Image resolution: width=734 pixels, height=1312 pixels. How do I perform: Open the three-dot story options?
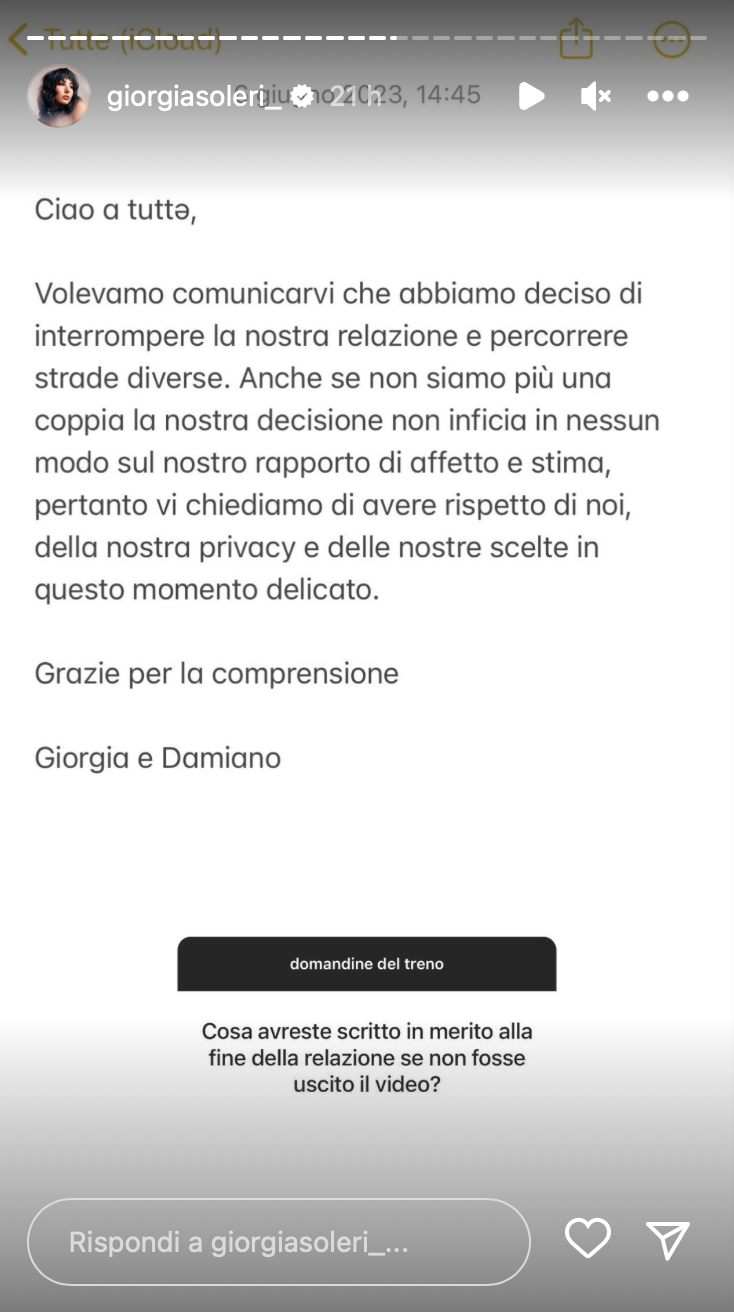click(x=668, y=96)
